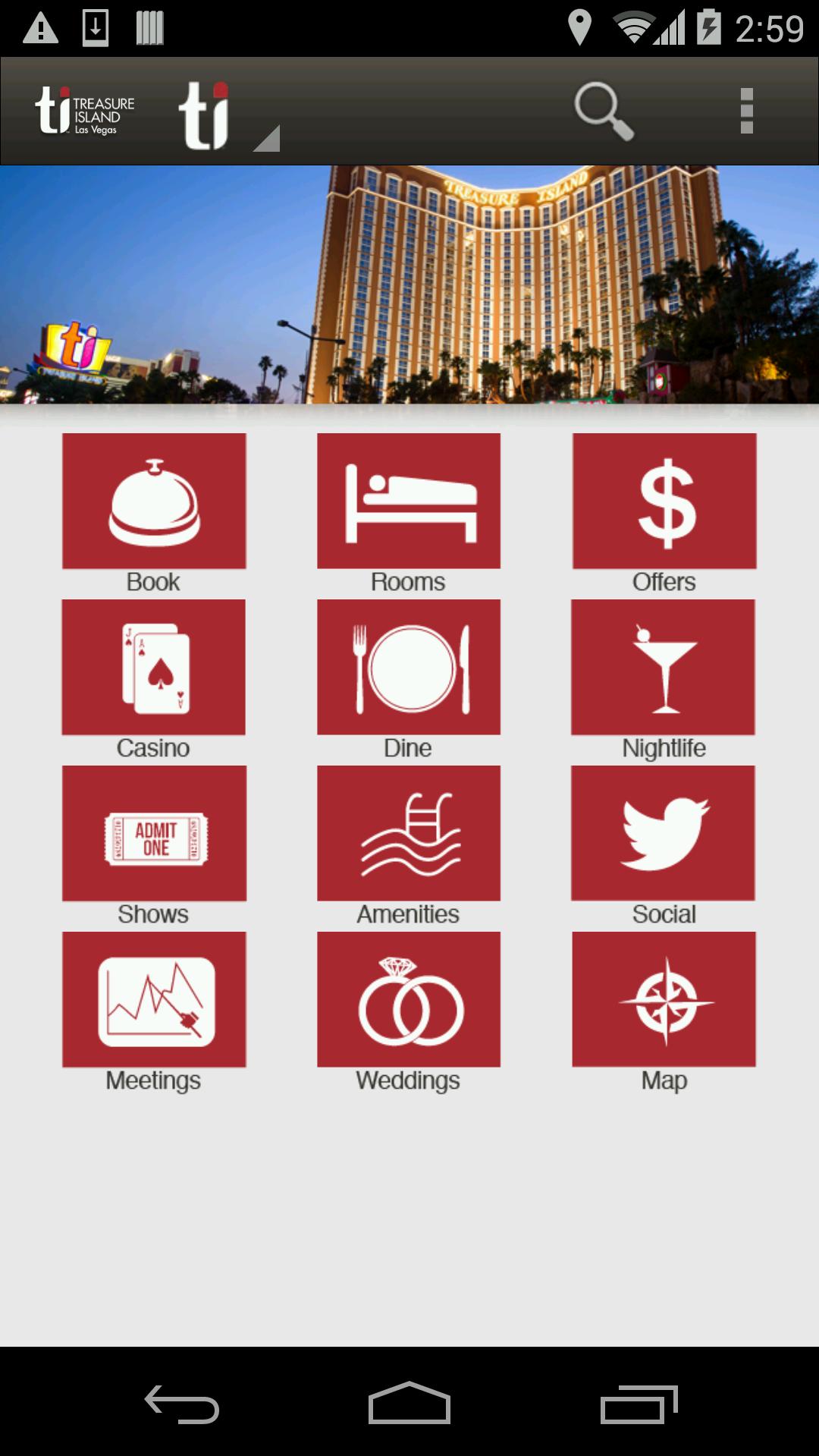Image resolution: width=819 pixels, height=1456 pixels.
Task: Tap the Shows admit-one ticket icon
Action: click(153, 832)
